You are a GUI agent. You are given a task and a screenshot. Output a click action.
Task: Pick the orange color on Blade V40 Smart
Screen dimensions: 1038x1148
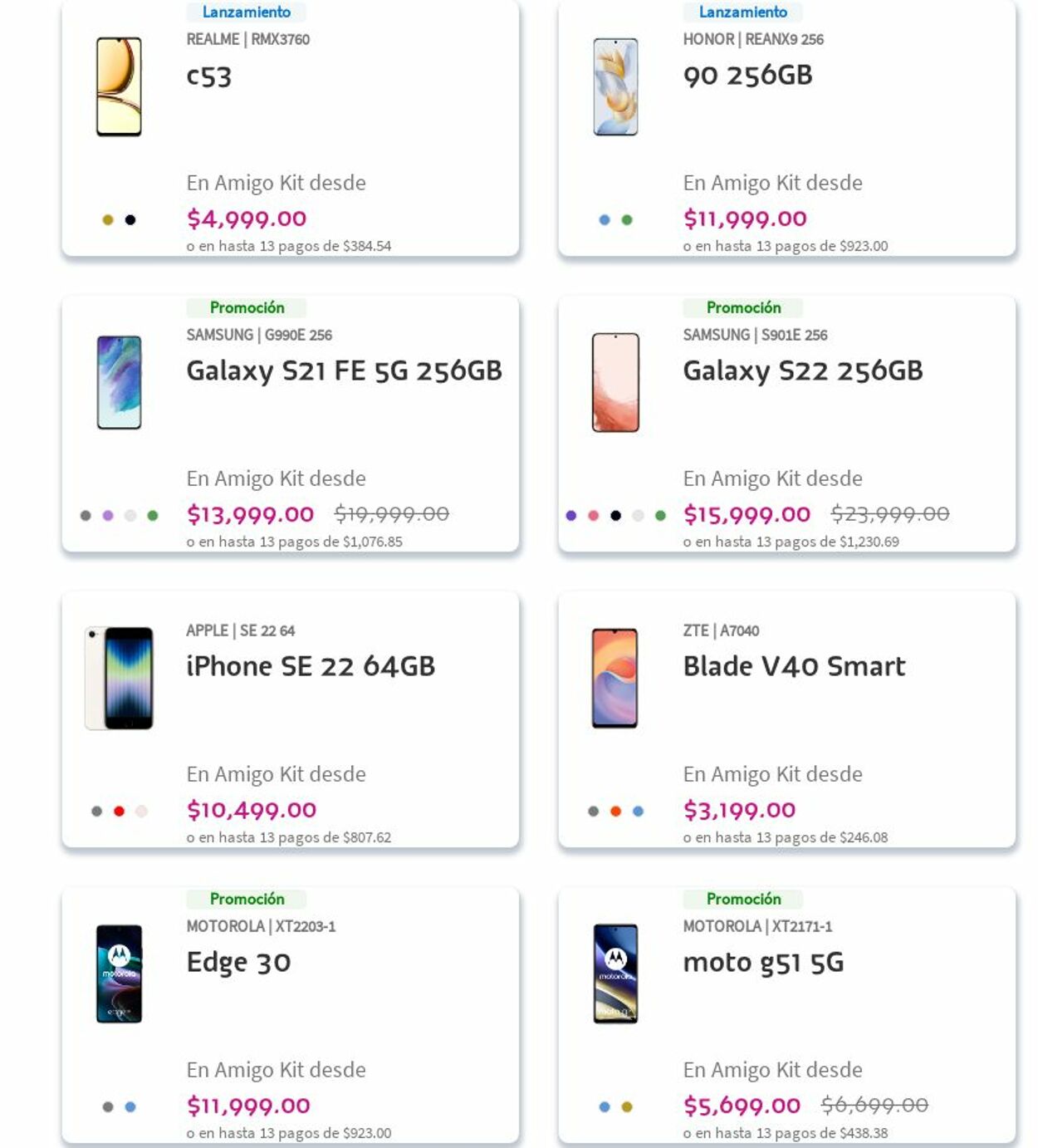[615, 812]
